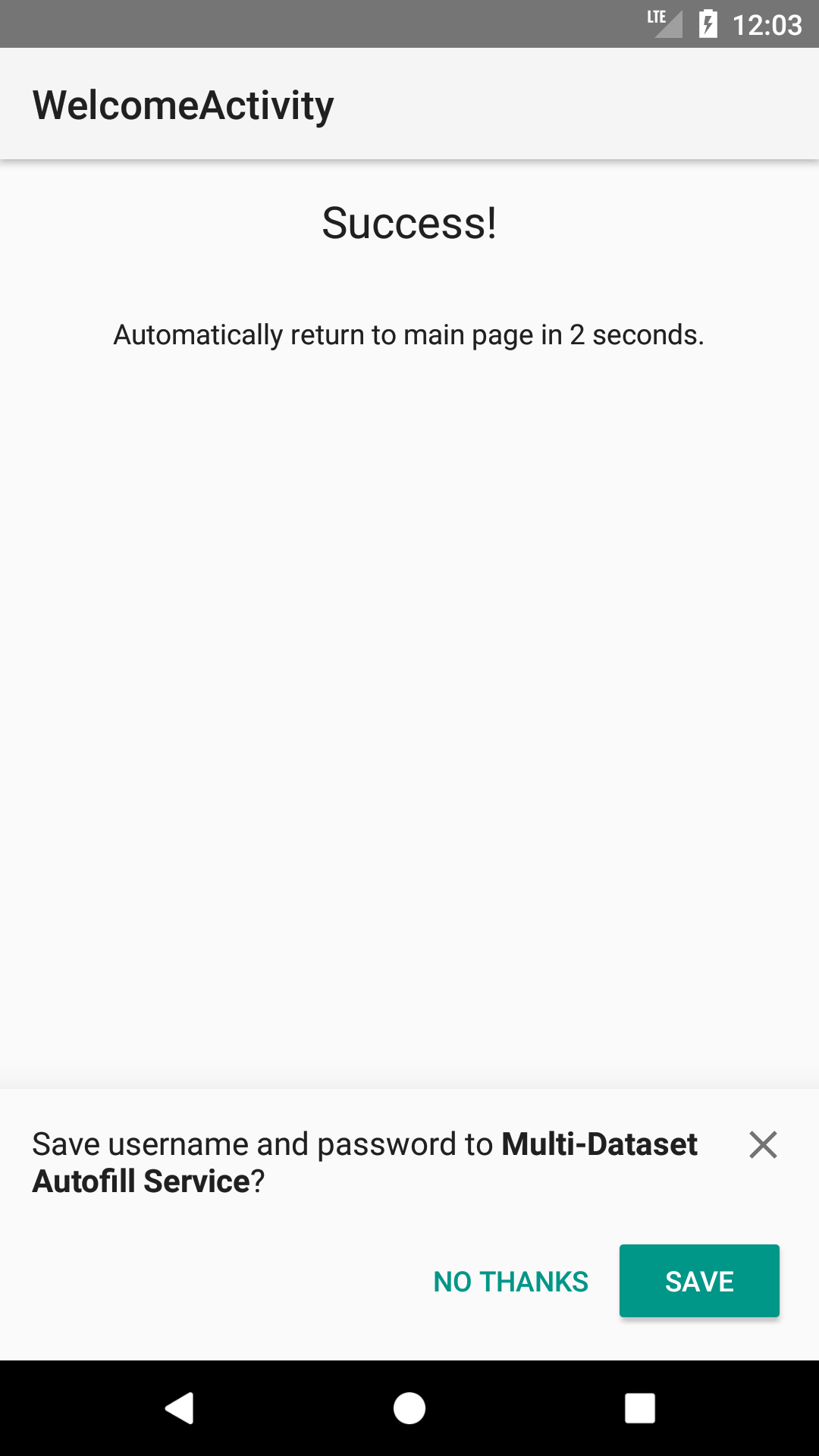Image resolution: width=819 pixels, height=1456 pixels.
Task: Decline saving with No Thanks
Action: point(510,1281)
